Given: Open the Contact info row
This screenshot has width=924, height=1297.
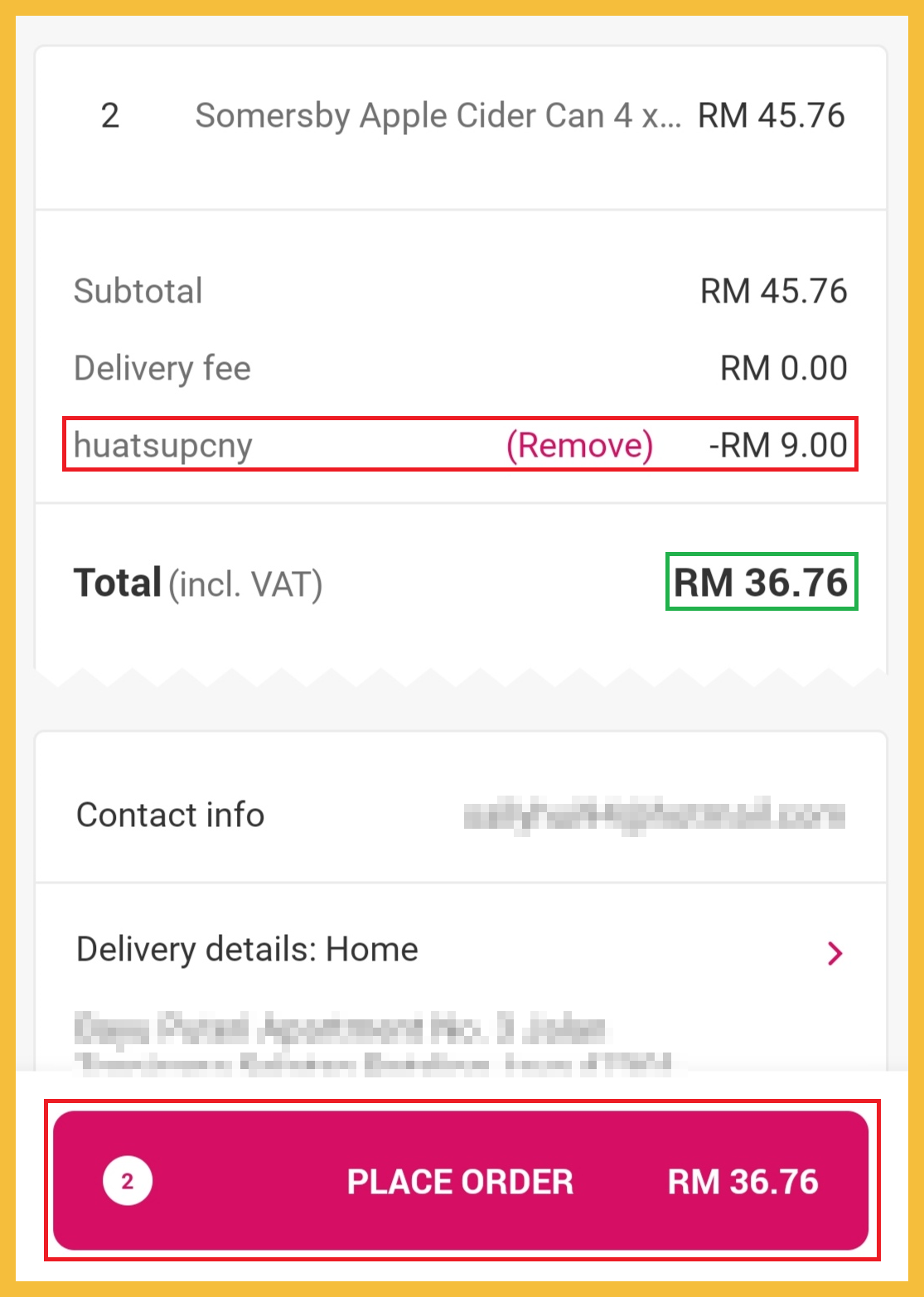Looking at the screenshot, I should click(460, 815).
